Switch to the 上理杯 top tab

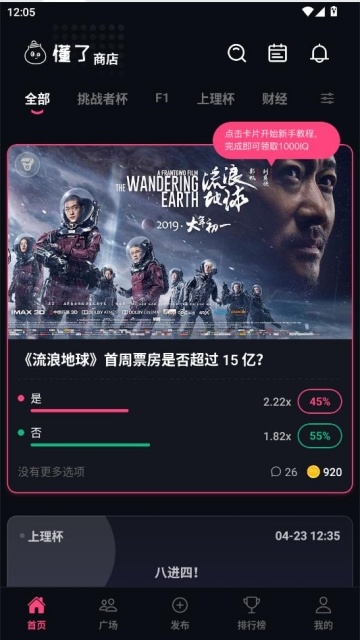(x=216, y=99)
